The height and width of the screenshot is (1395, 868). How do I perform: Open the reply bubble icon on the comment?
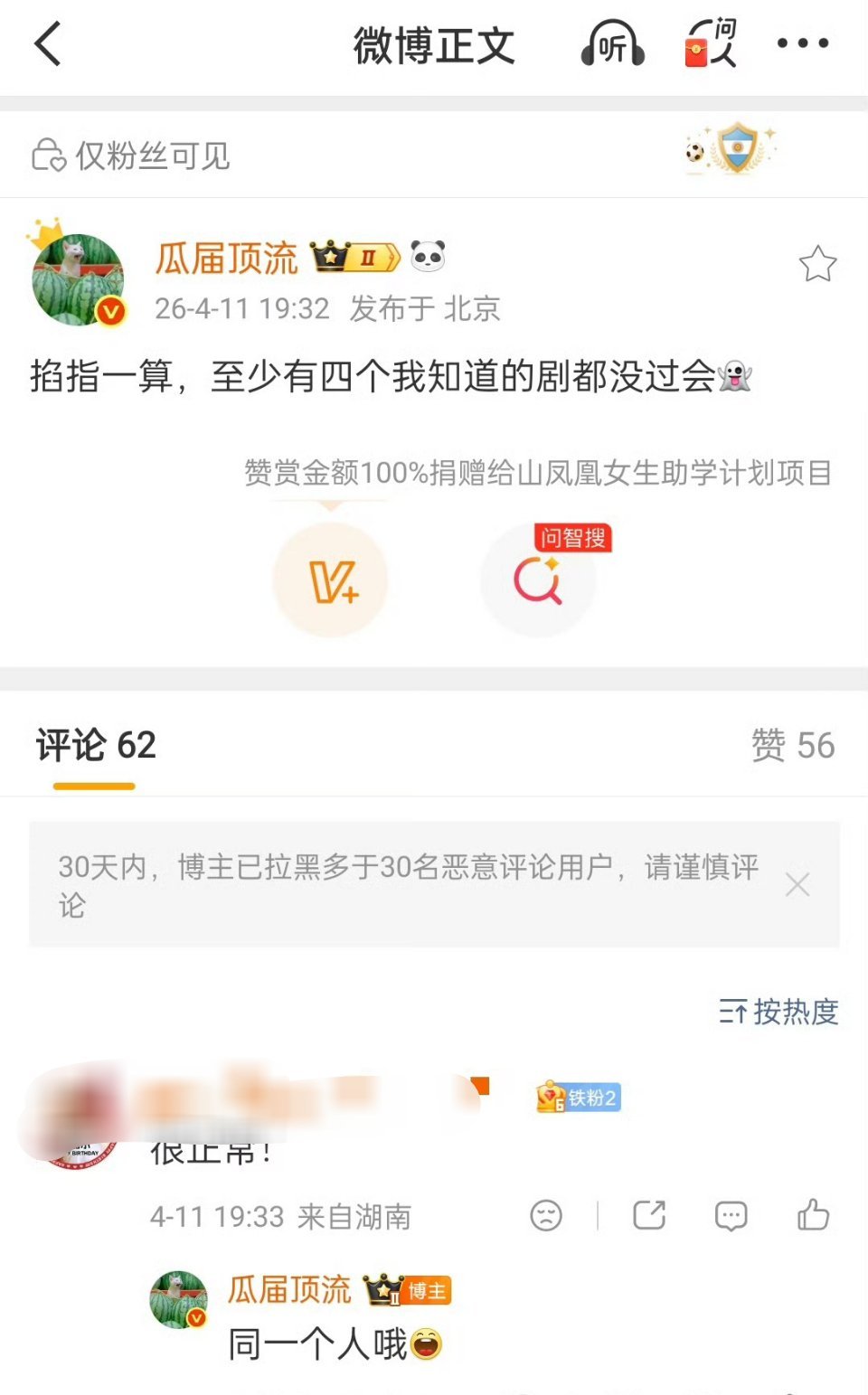tap(730, 1216)
